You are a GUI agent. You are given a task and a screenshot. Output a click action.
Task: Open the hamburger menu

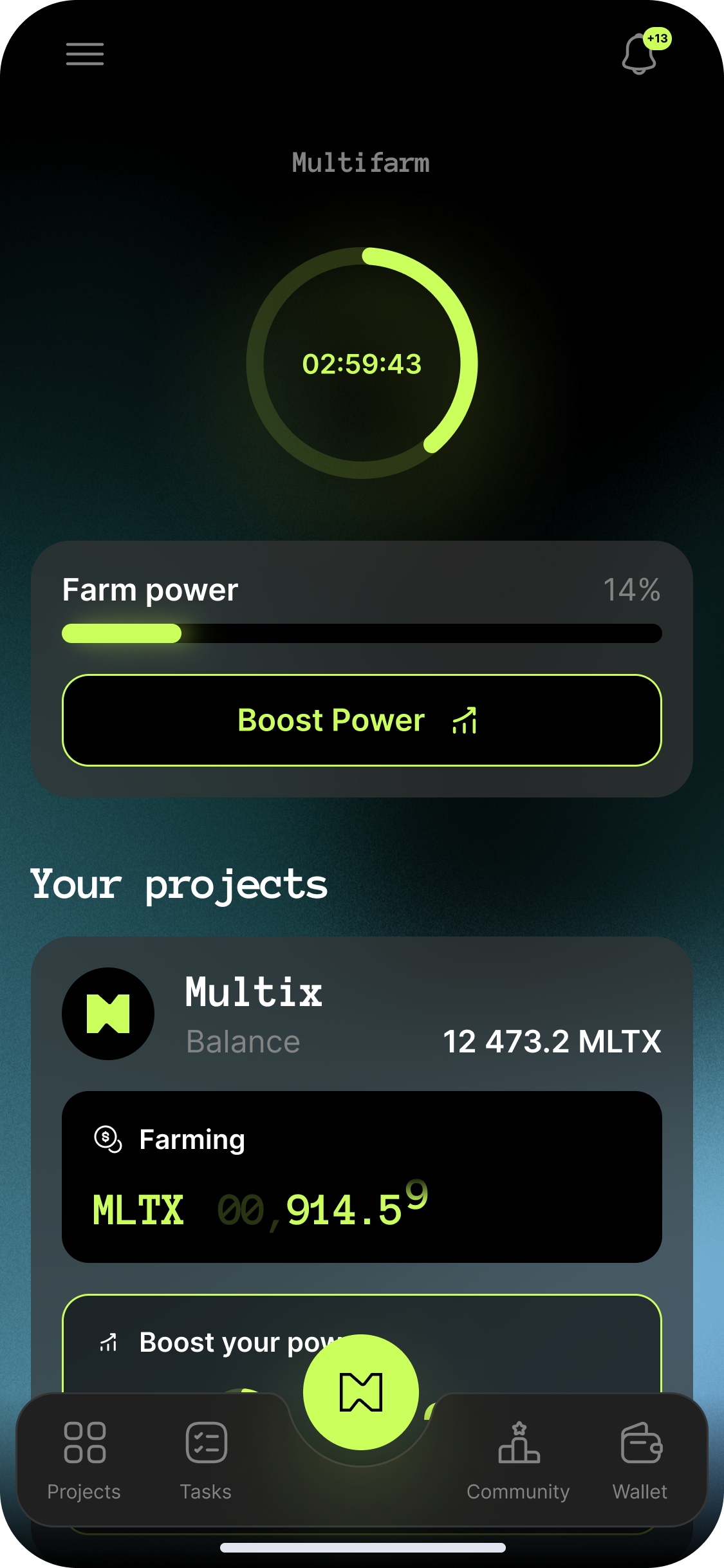(84, 54)
